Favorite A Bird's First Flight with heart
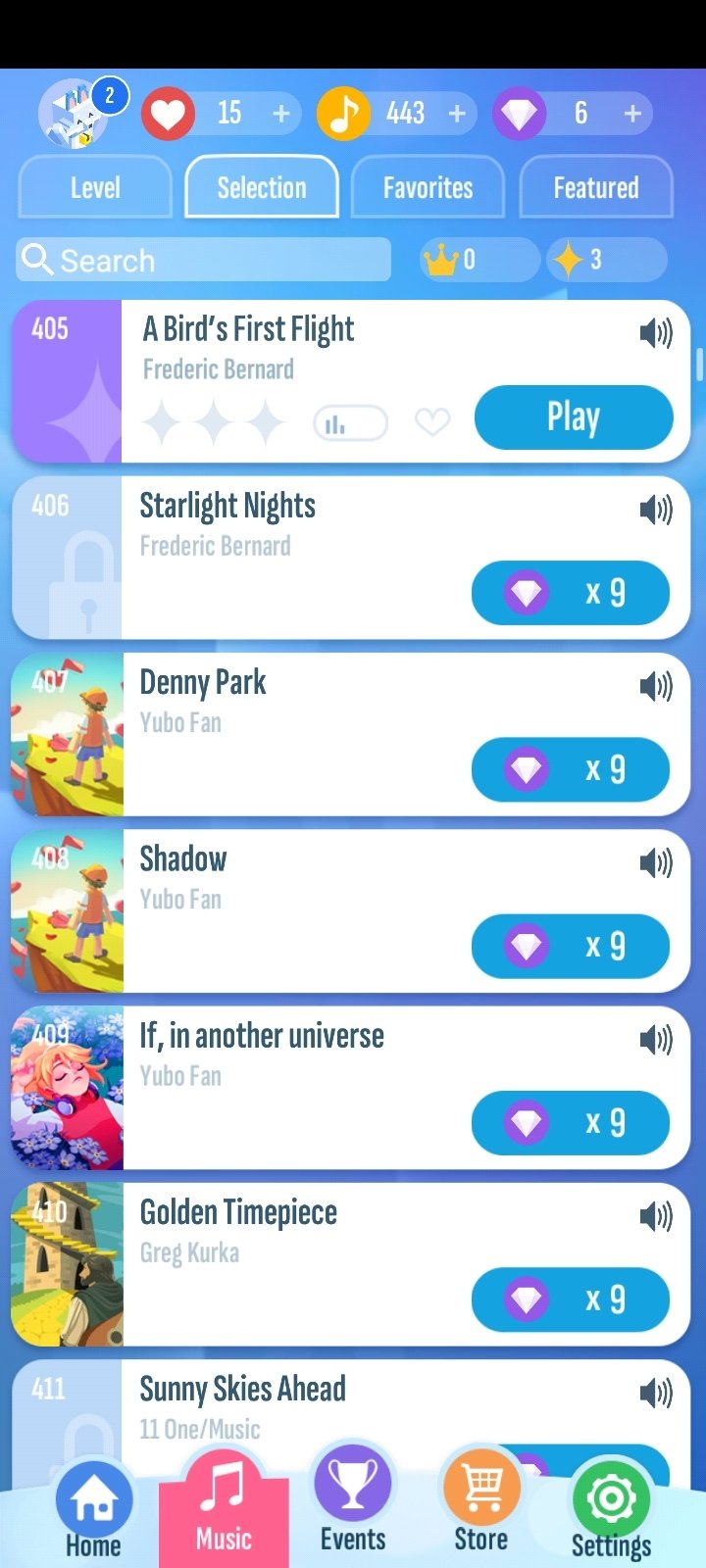The height and width of the screenshot is (1568, 706). tap(432, 422)
